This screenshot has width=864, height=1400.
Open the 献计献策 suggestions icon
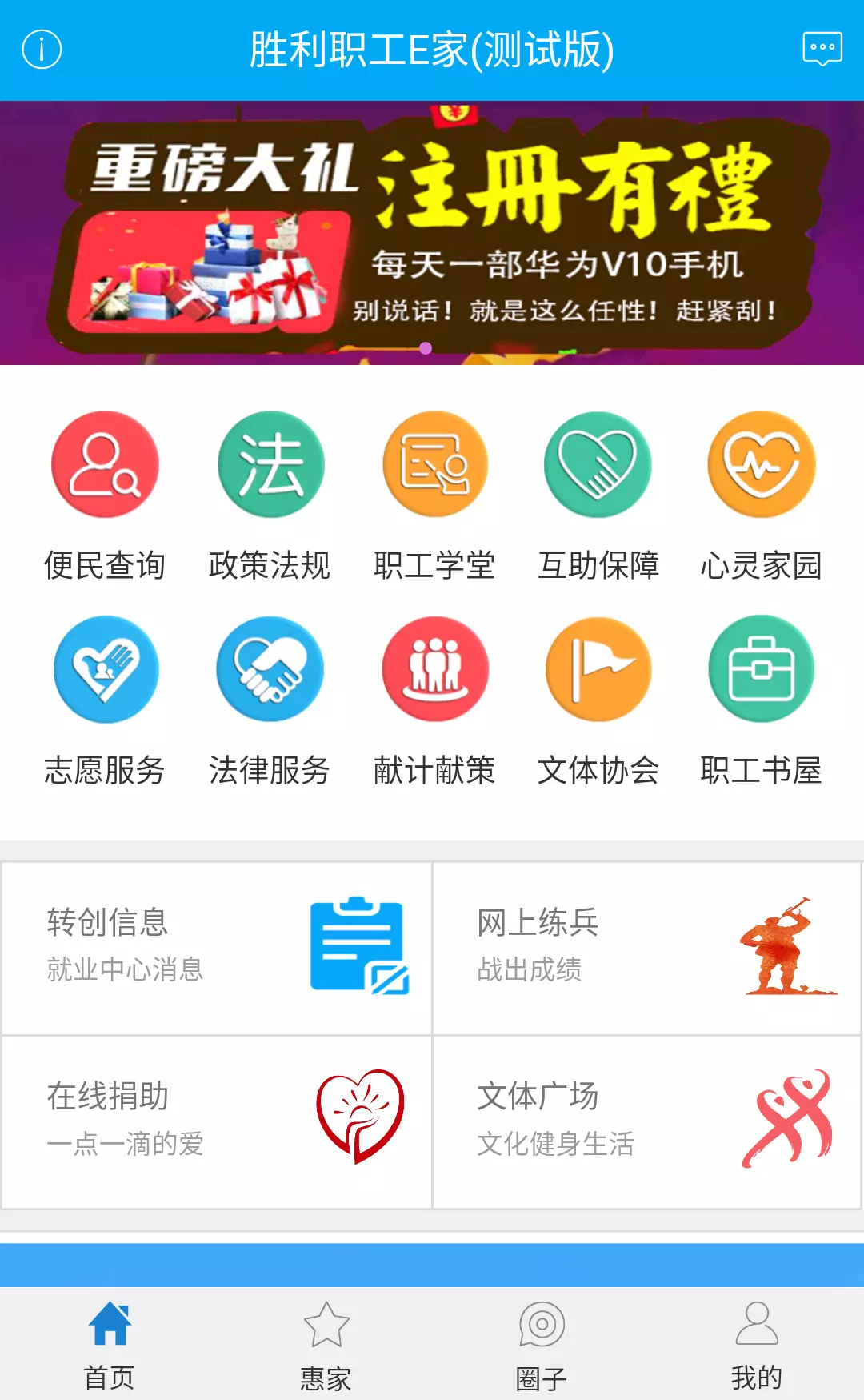(x=434, y=670)
